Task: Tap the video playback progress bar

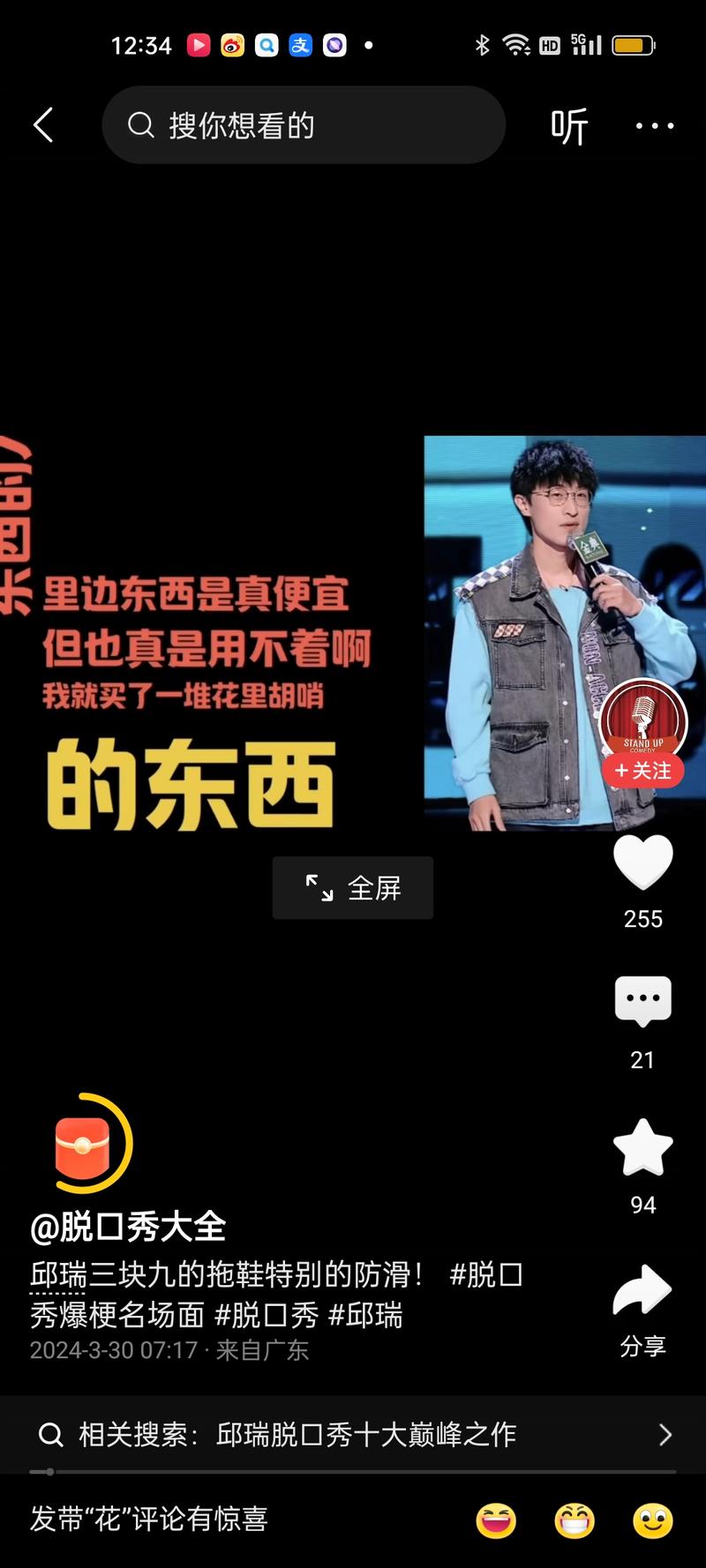Action: pyautogui.click(x=353, y=1472)
